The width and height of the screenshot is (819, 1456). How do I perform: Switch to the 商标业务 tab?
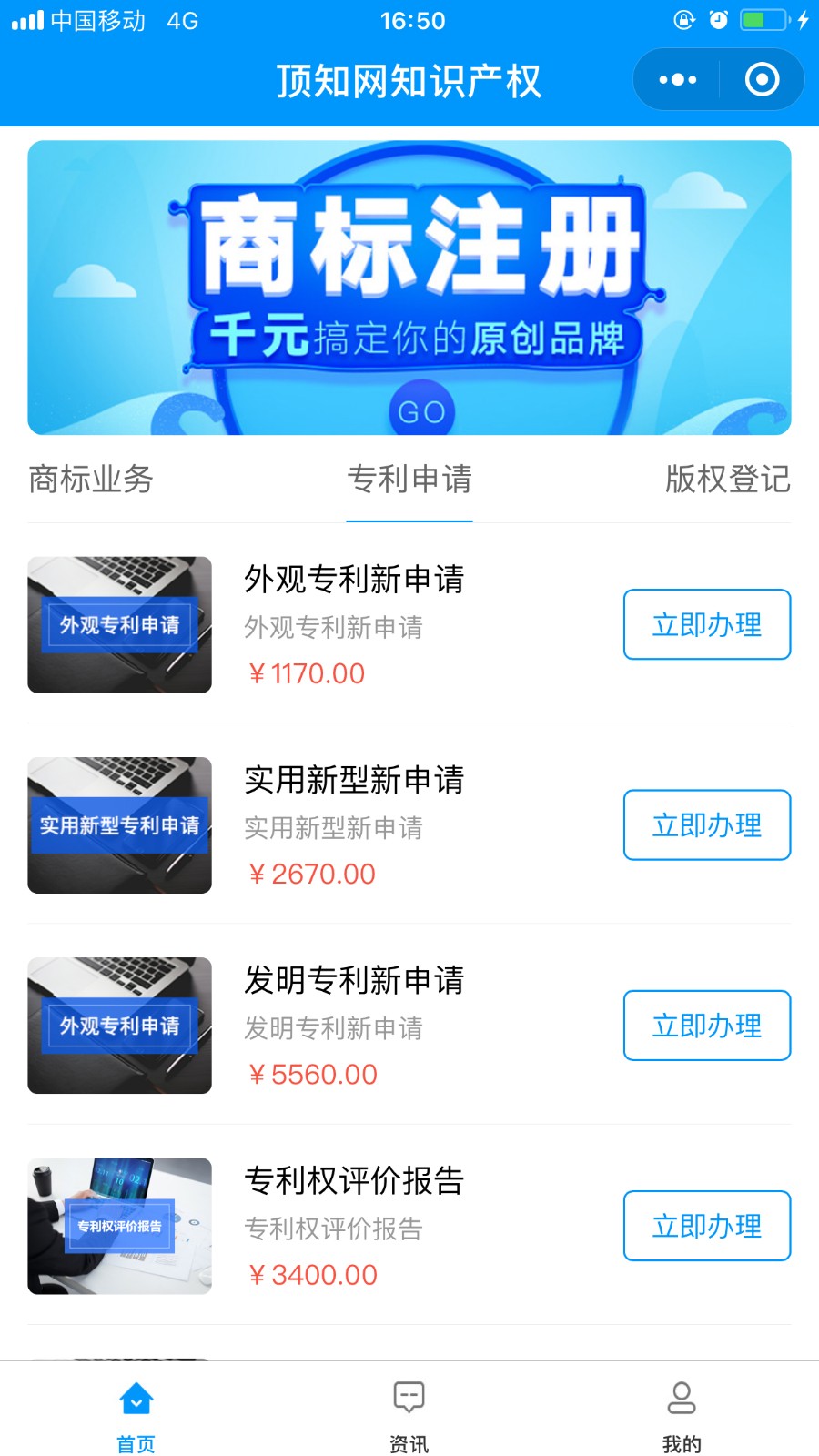click(x=91, y=479)
